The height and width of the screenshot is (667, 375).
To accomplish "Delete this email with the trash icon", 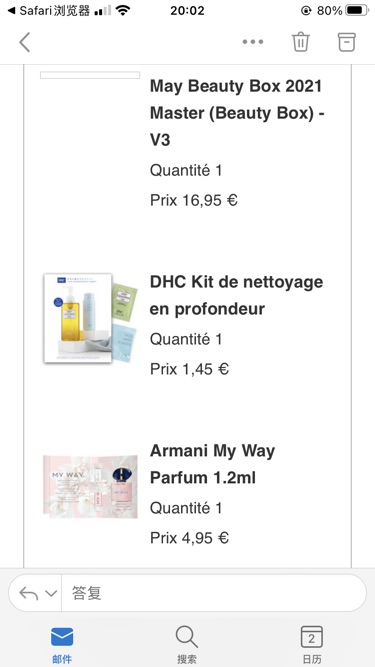I will pos(301,42).
